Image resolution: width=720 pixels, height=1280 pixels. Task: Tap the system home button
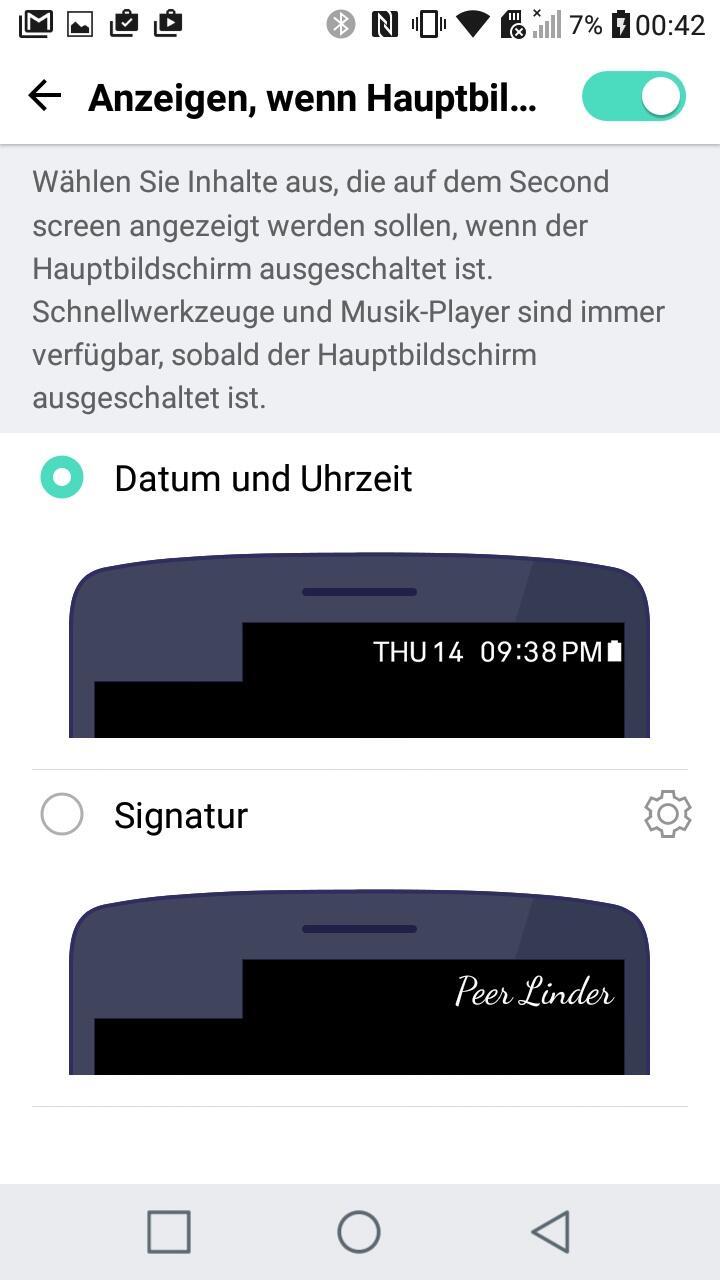[x=359, y=1232]
